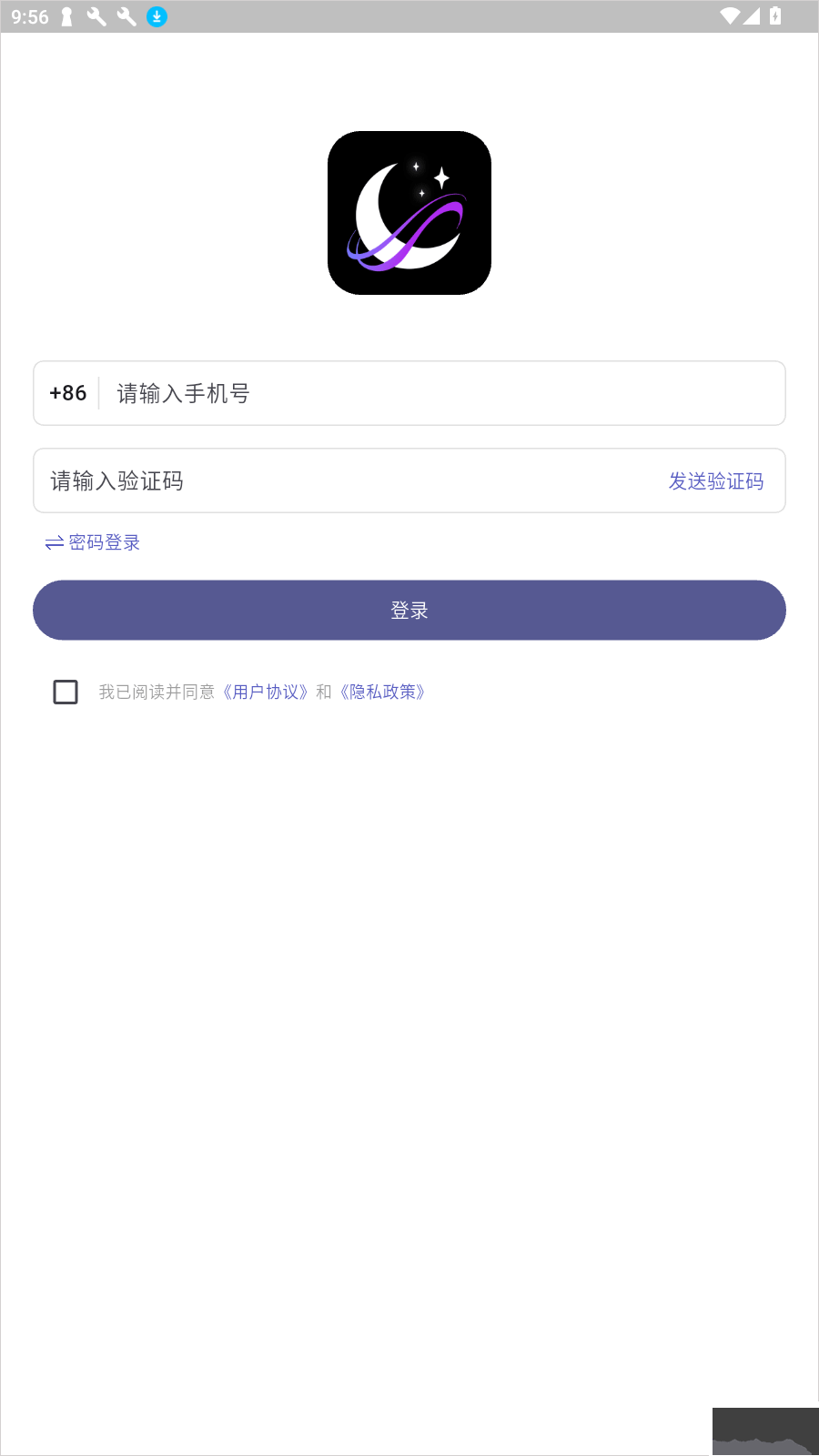The height and width of the screenshot is (1456, 819).
Task: Switch to password login
Action: click(x=94, y=542)
